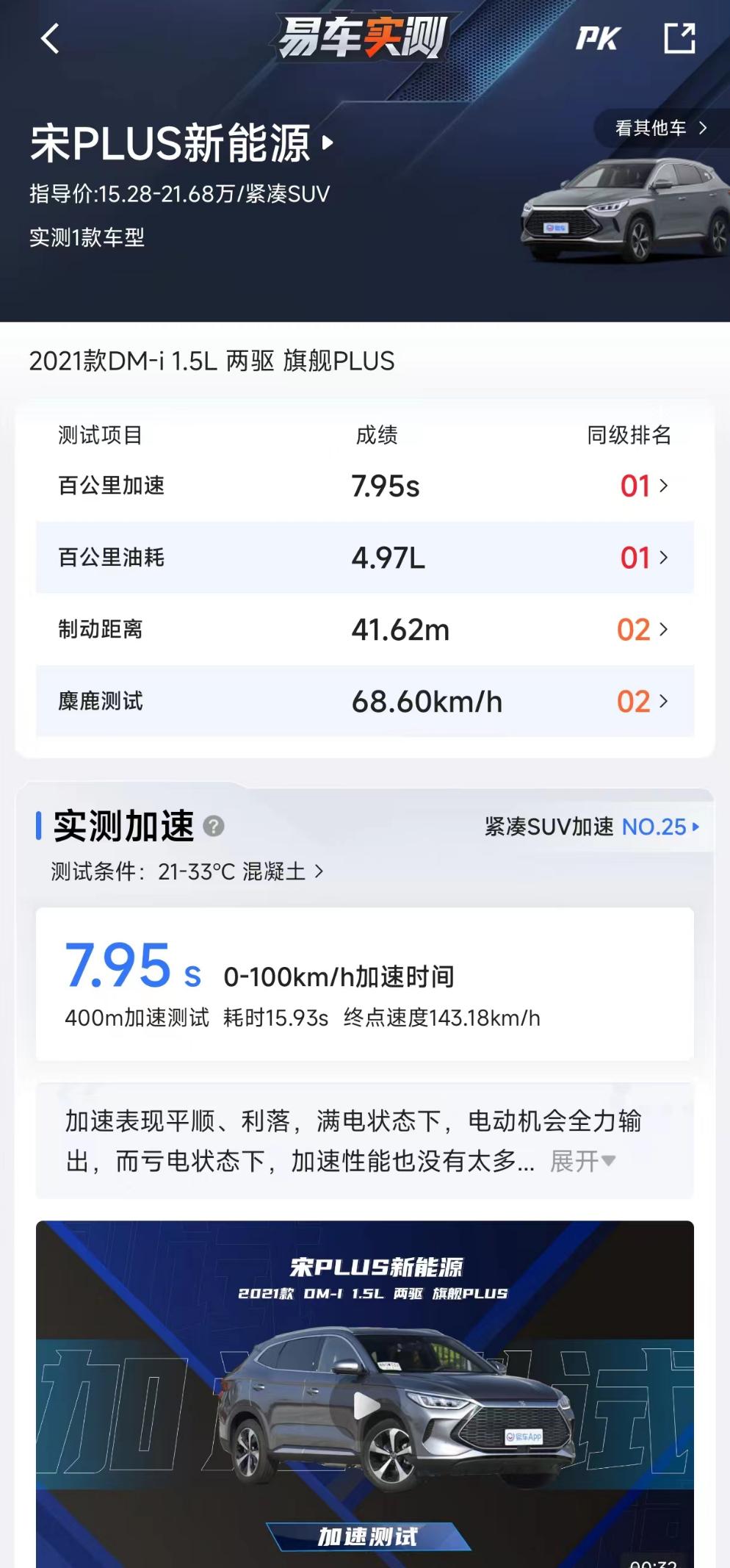Click the 7.95s acceleration result
The width and height of the screenshot is (730, 1568).
coord(386,486)
